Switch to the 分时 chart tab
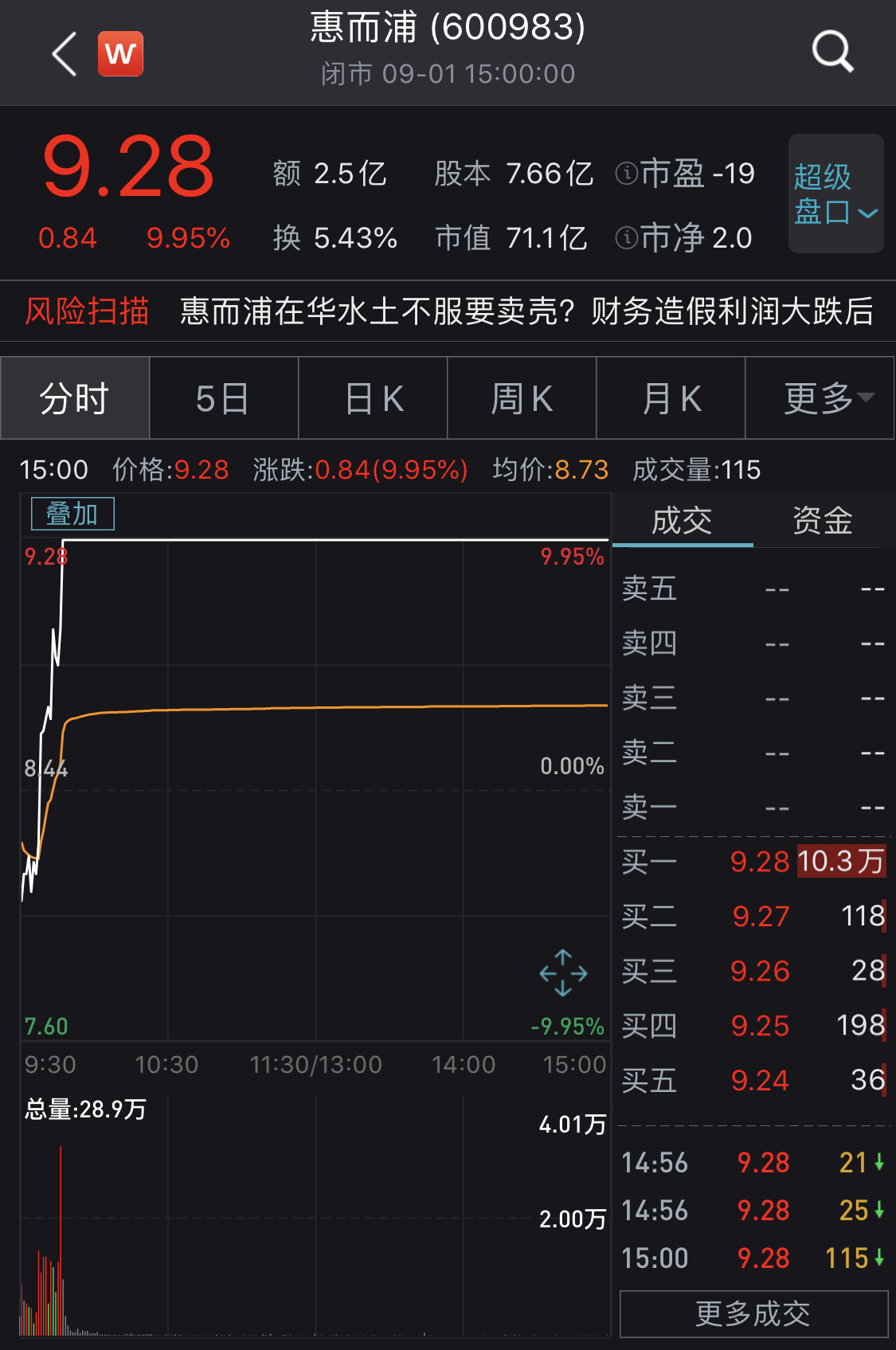 (x=75, y=398)
